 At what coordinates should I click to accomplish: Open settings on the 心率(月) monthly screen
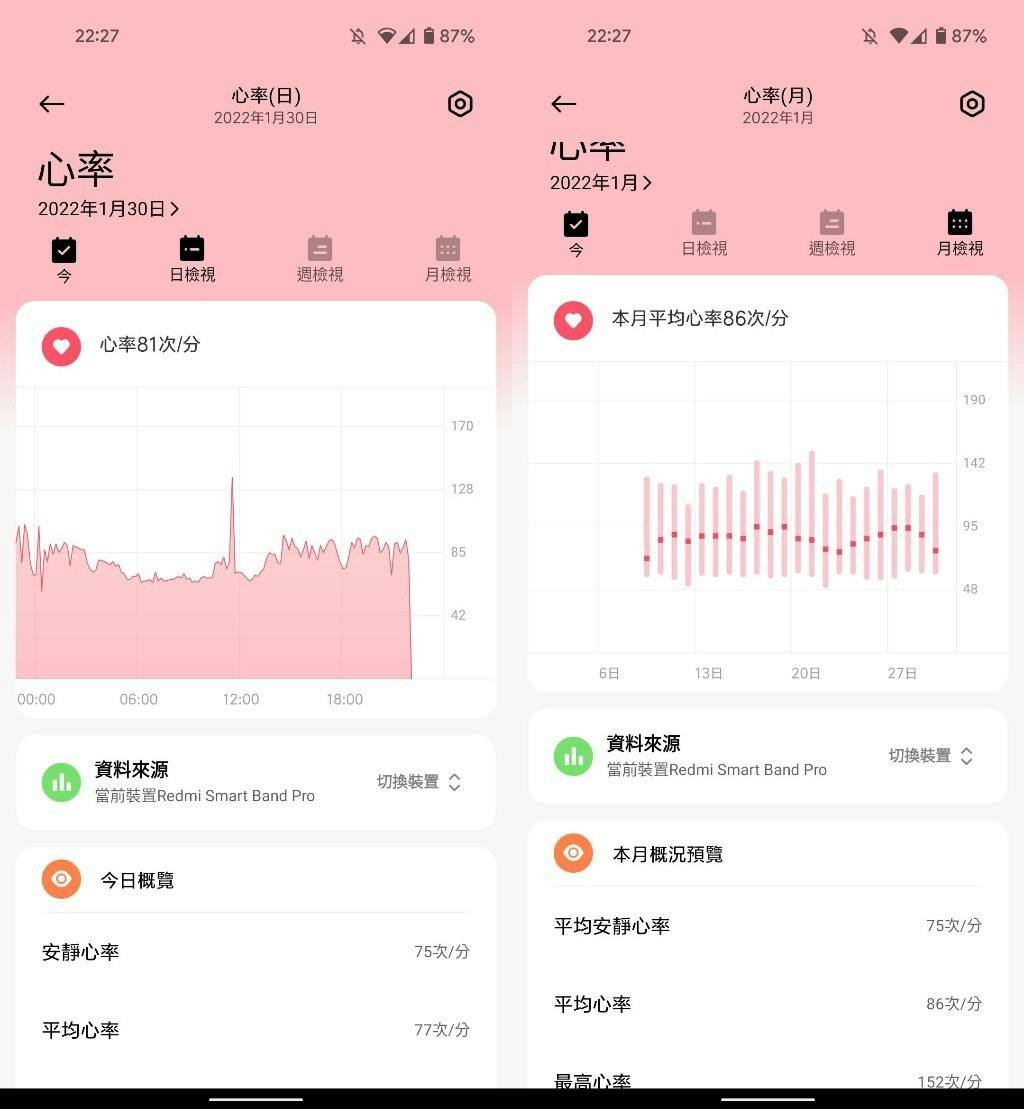[972, 104]
